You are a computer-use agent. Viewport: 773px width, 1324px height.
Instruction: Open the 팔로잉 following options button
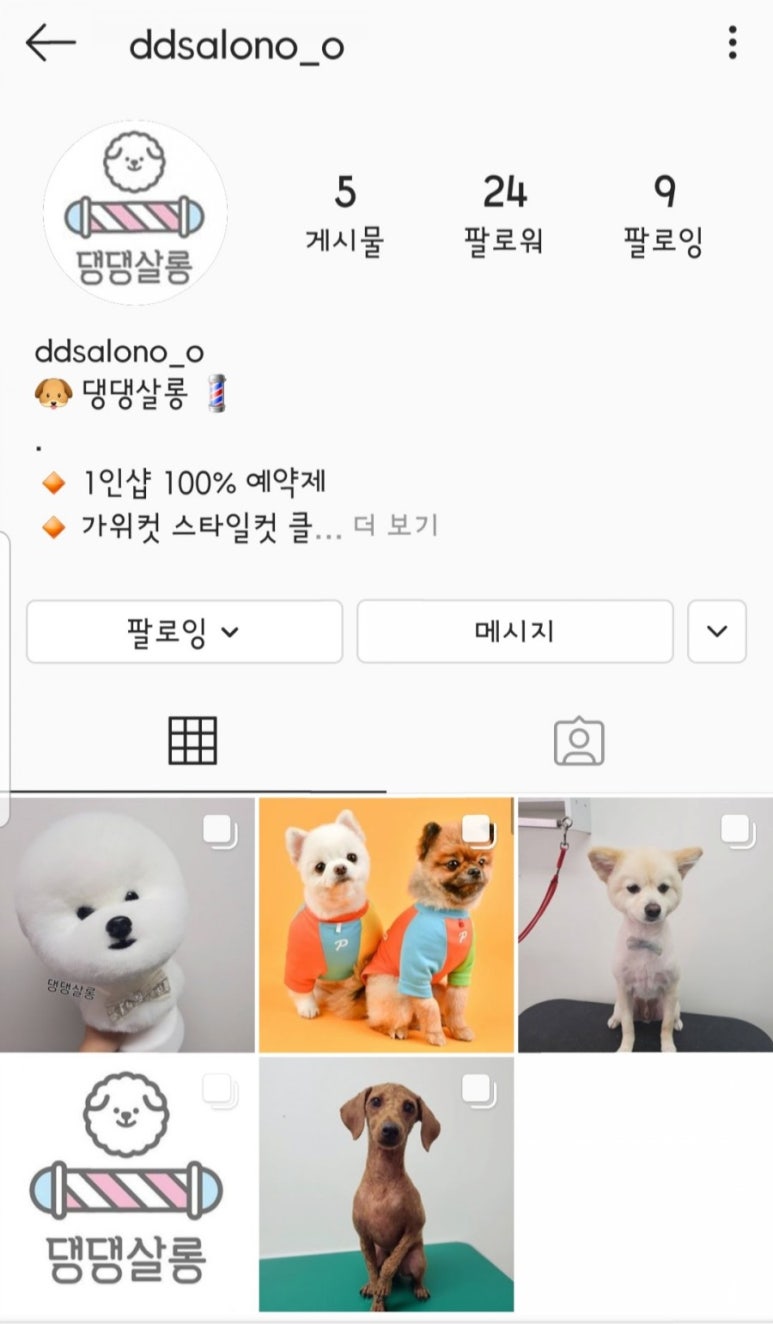click(x=184, y=631)
